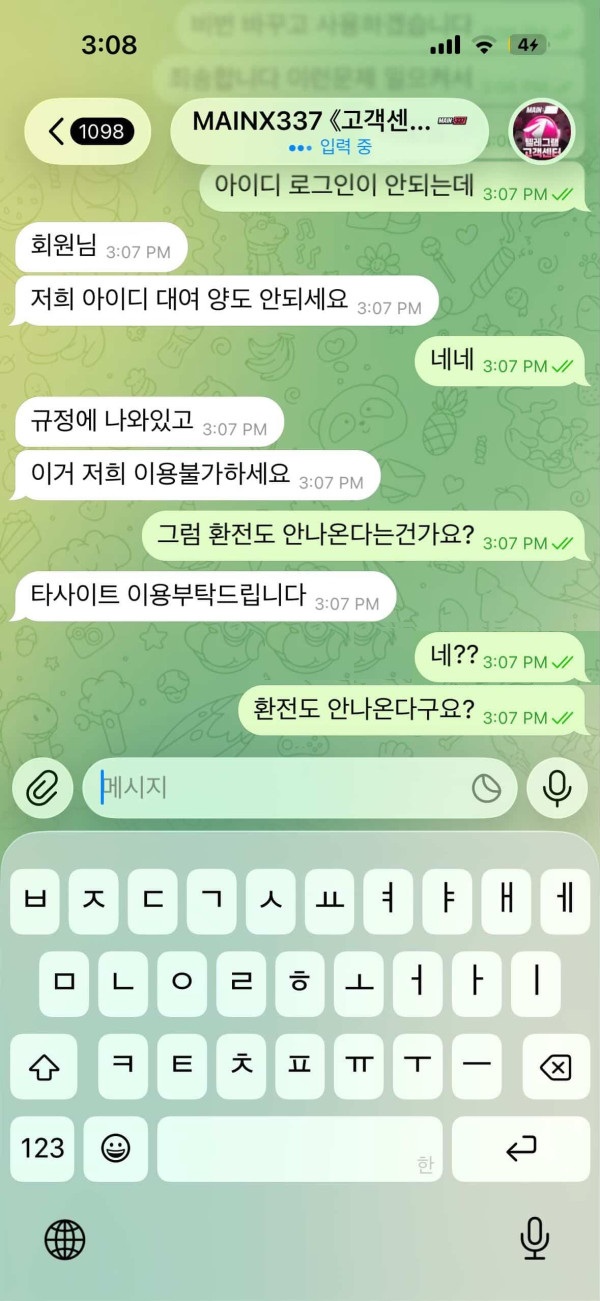Record a voice message
Screen dimensions: 600x1301
[x=556, y=788]
